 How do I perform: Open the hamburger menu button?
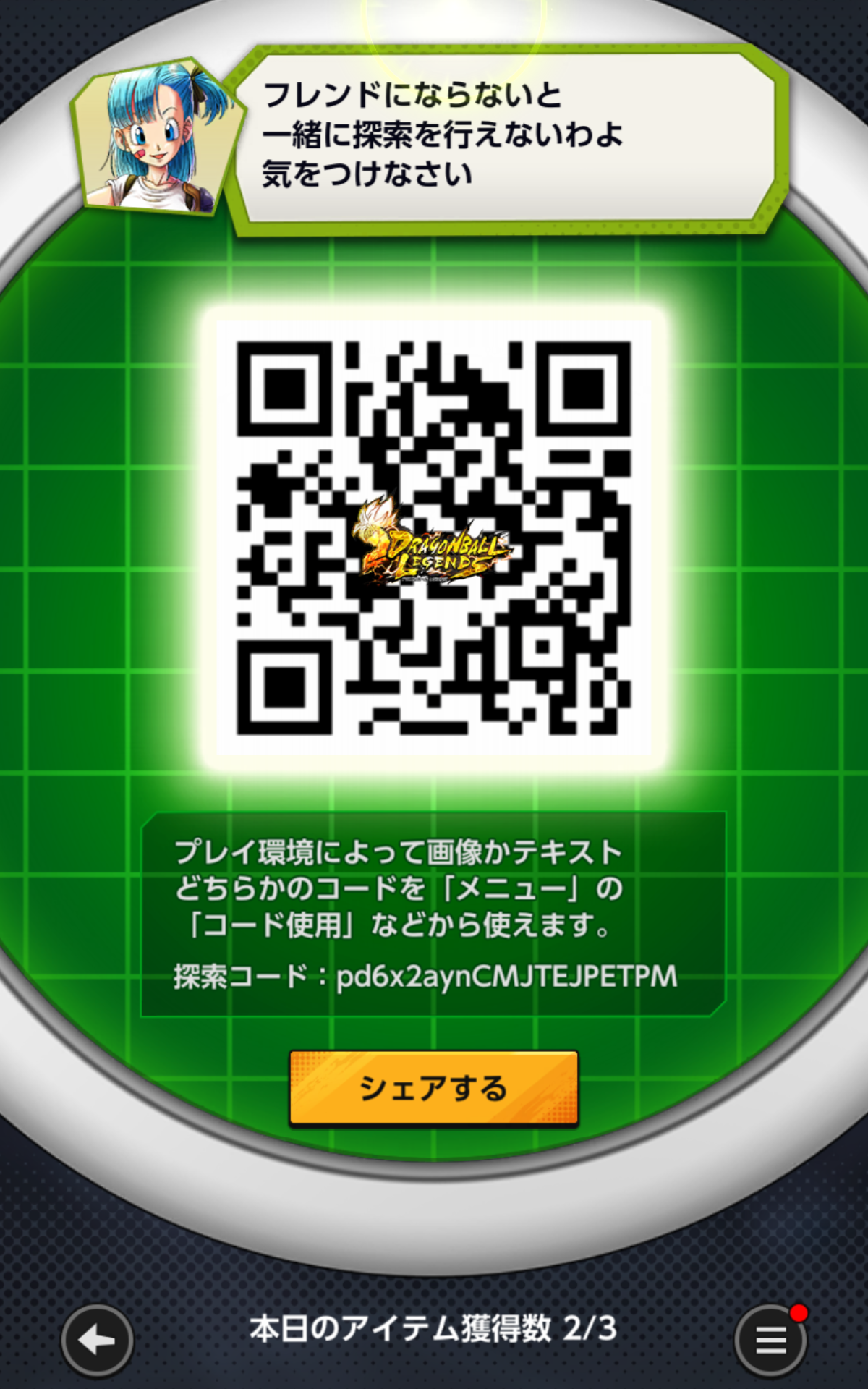point(771,1341)
